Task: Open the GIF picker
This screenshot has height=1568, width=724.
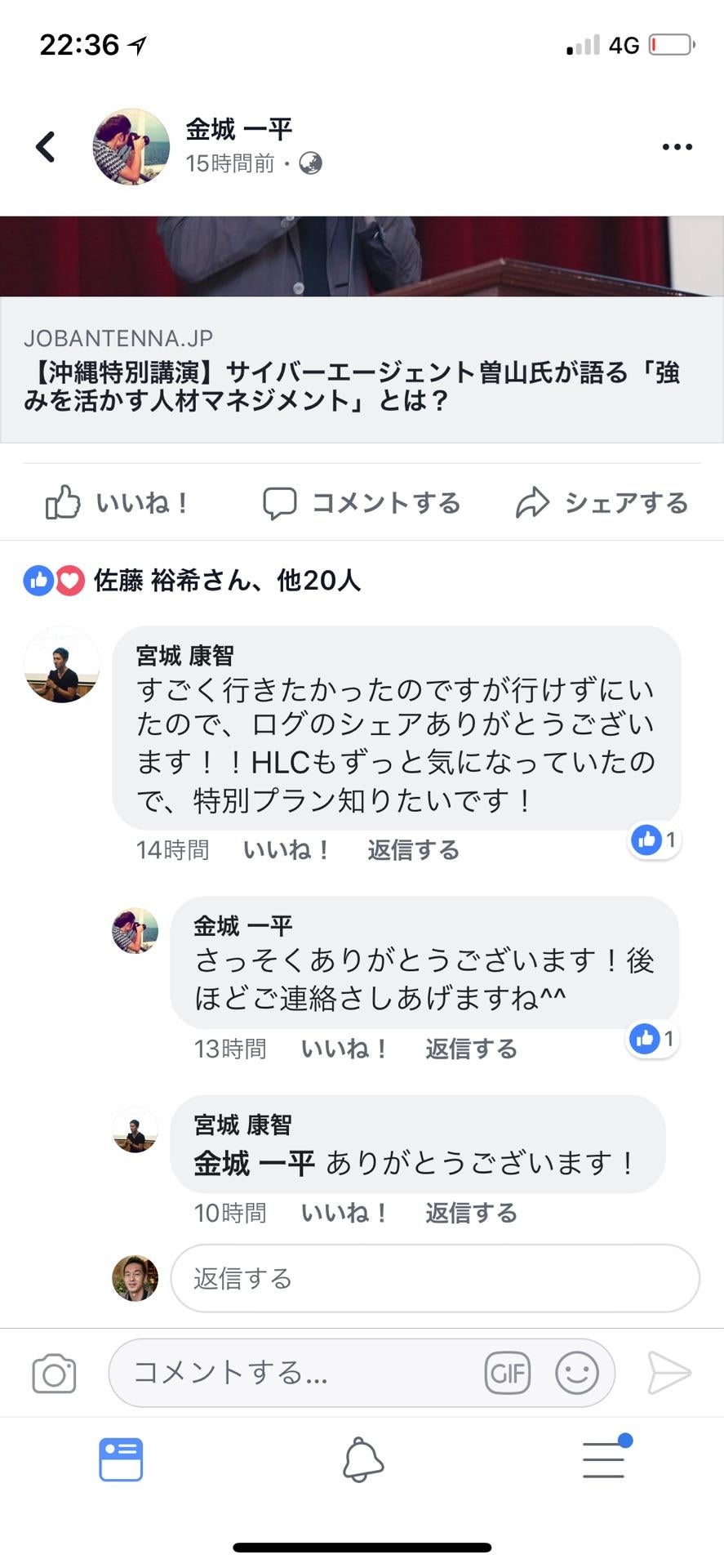Action: (508, 1373)
